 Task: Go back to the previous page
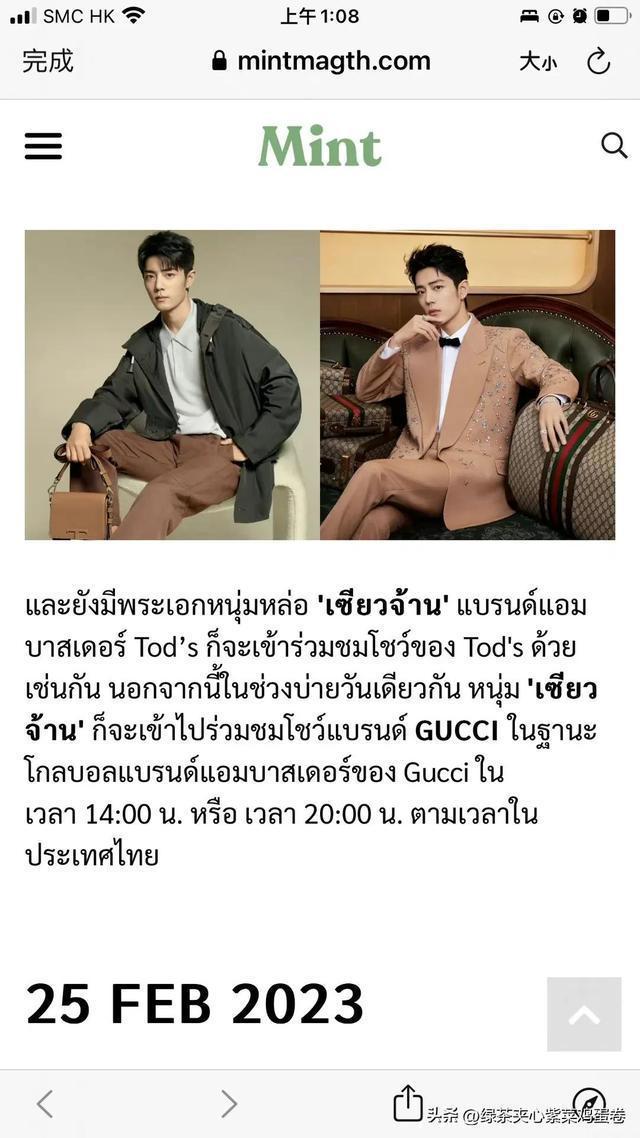[x=45, y=1104]
